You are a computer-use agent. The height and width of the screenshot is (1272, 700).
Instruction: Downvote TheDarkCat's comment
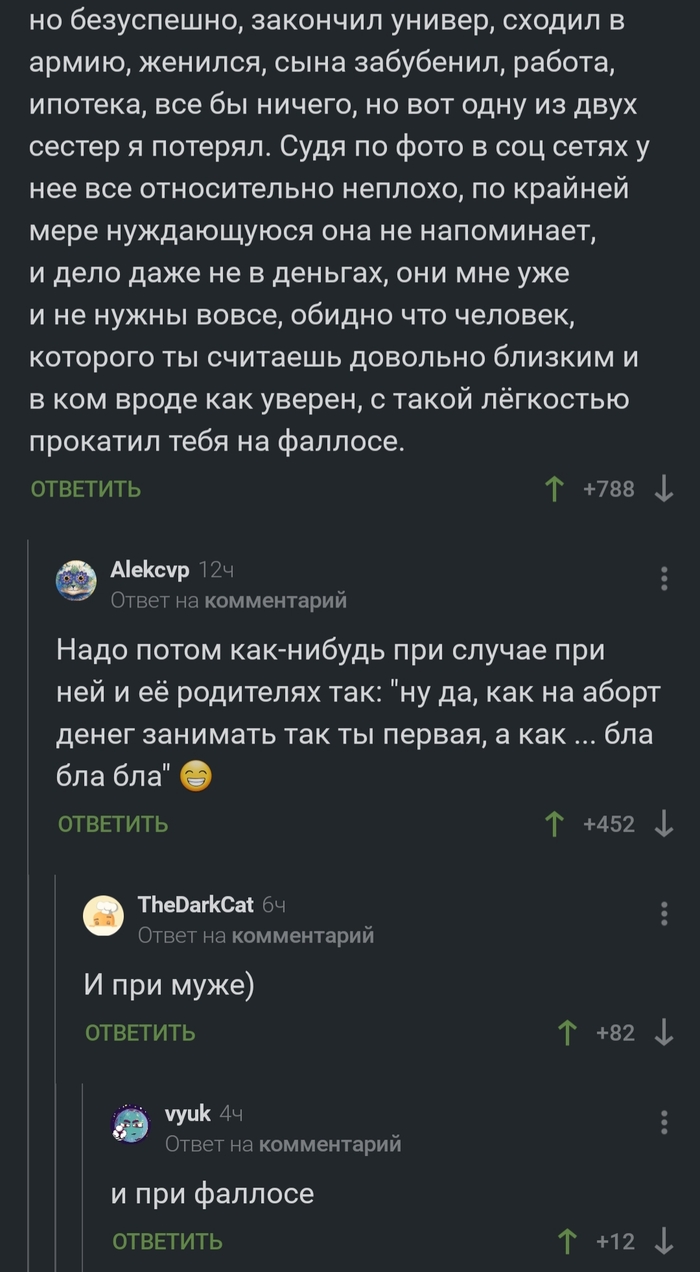pos(663,1033)
